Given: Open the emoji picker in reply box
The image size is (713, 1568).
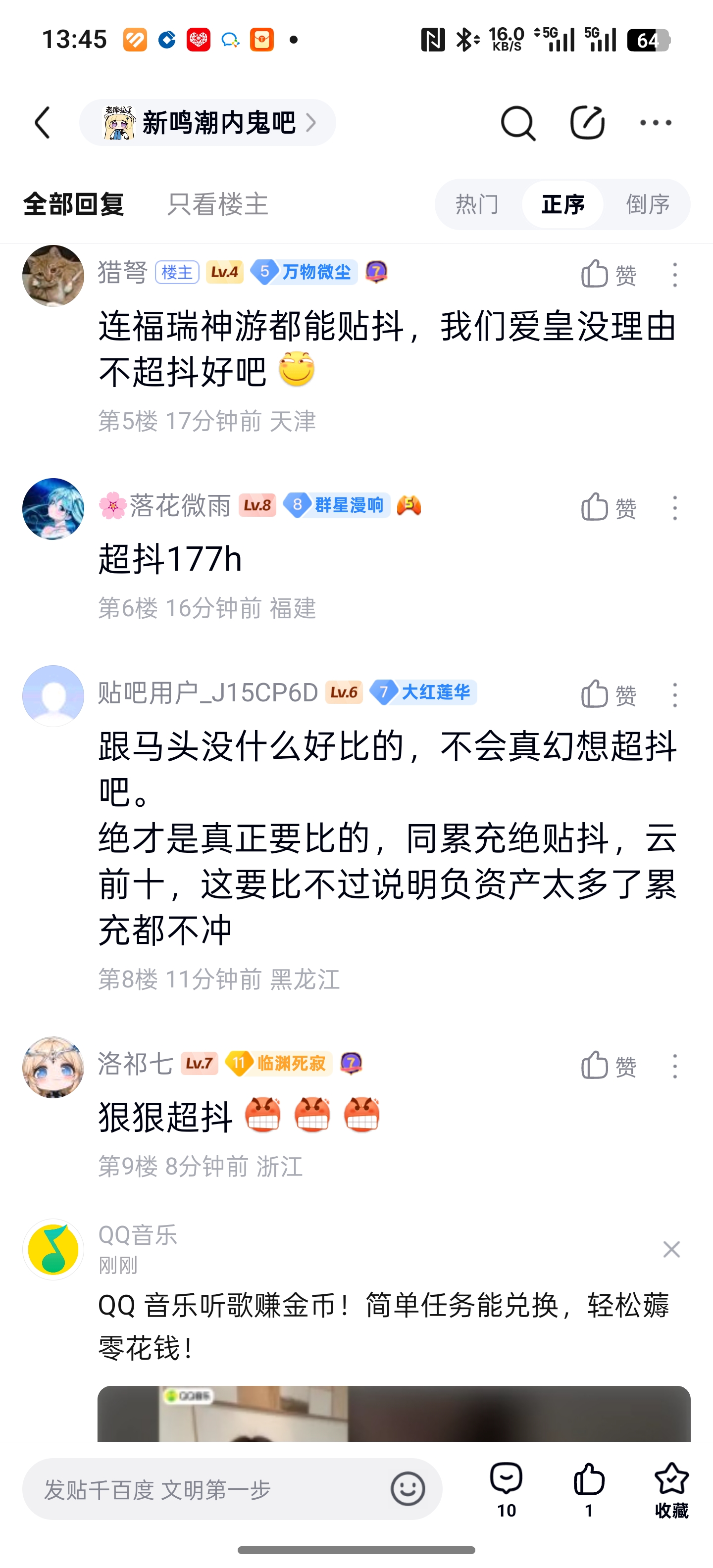Looking at the screenshot, I should pyautogui.click(x=408, y=1489).
